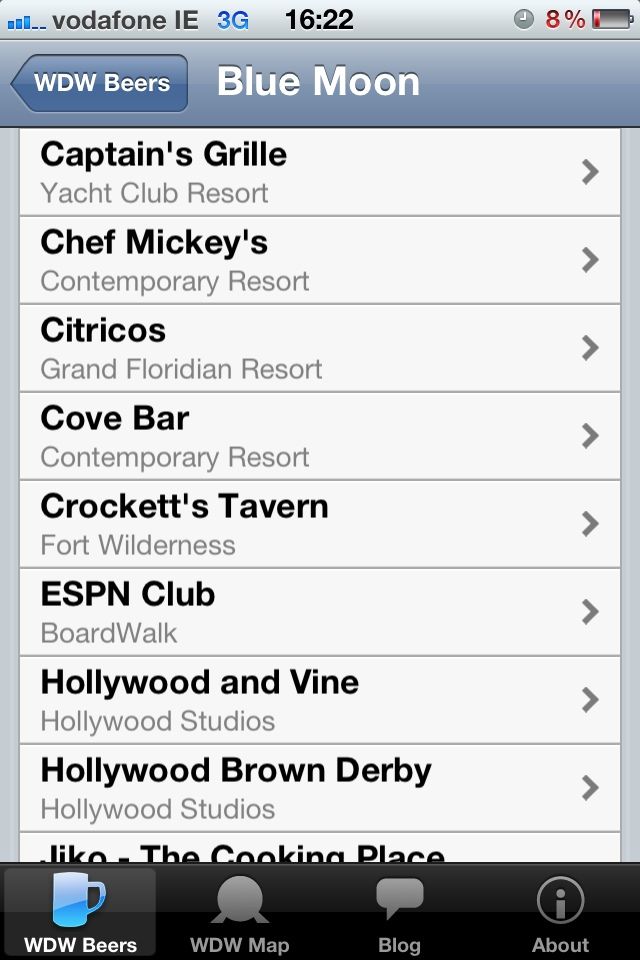Viewport: 640px width, 960px height.
Task: Open Hollywood and Vine entry
Action: (320, 700)
